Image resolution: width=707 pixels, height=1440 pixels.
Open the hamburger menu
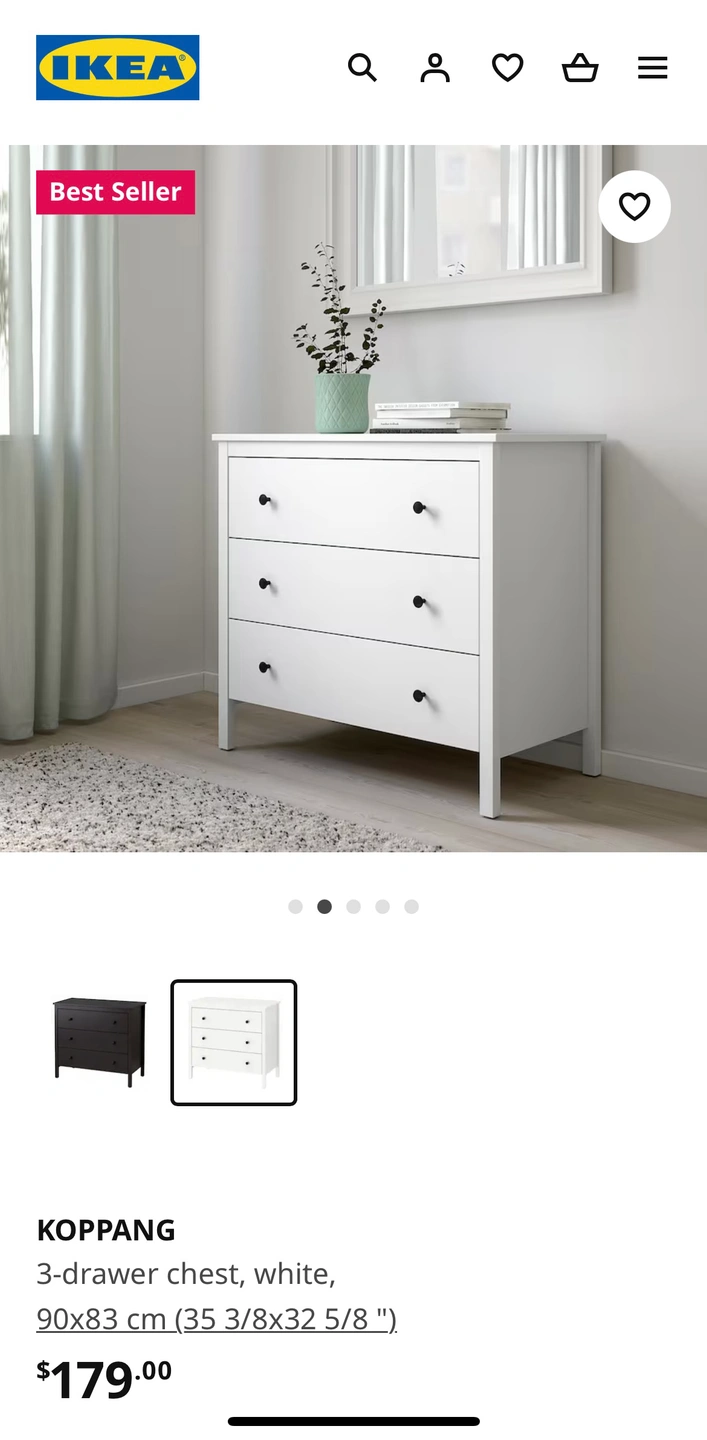[x=653, y=68]
